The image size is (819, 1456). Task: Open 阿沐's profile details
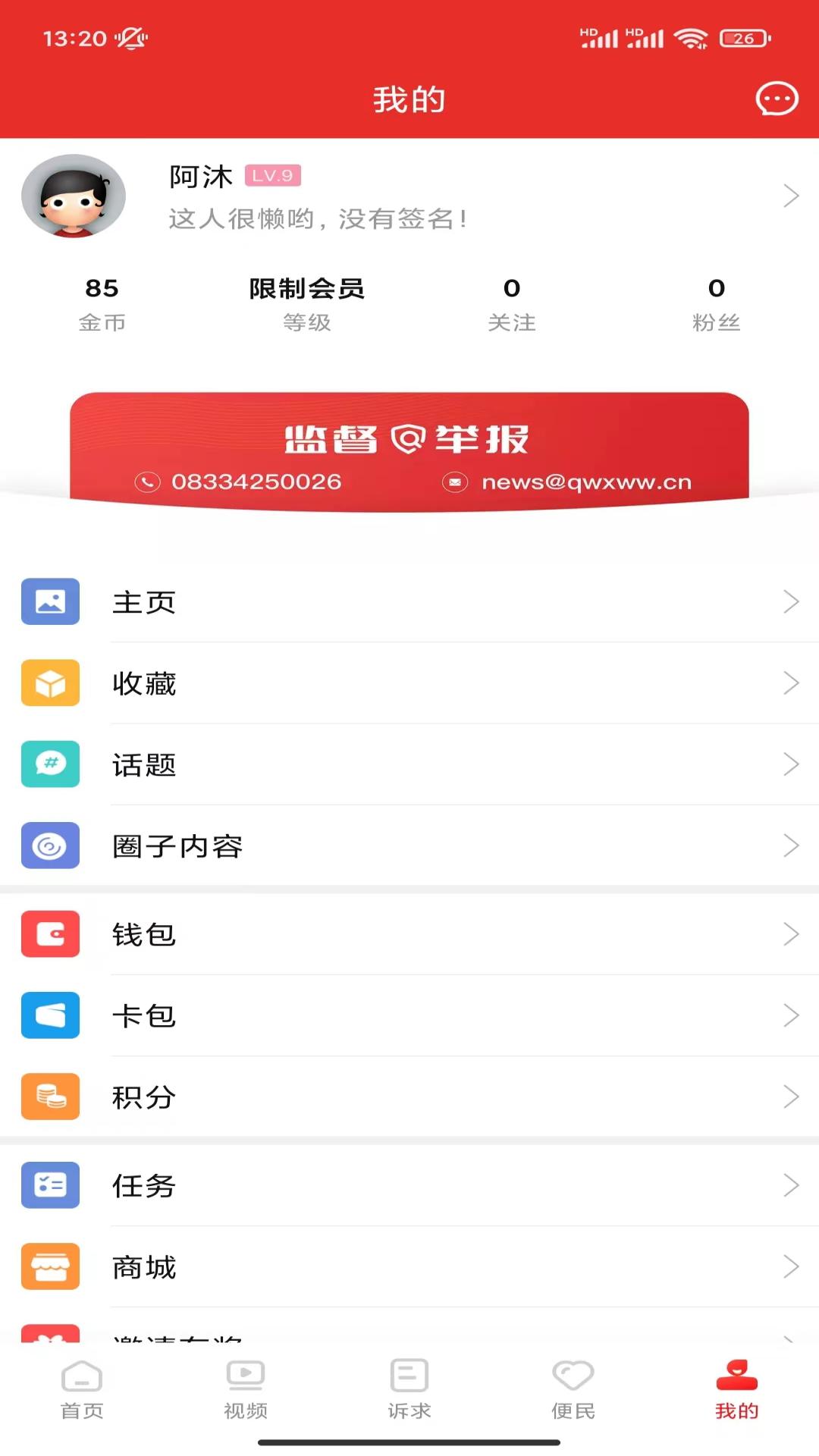tap(409, 196)
